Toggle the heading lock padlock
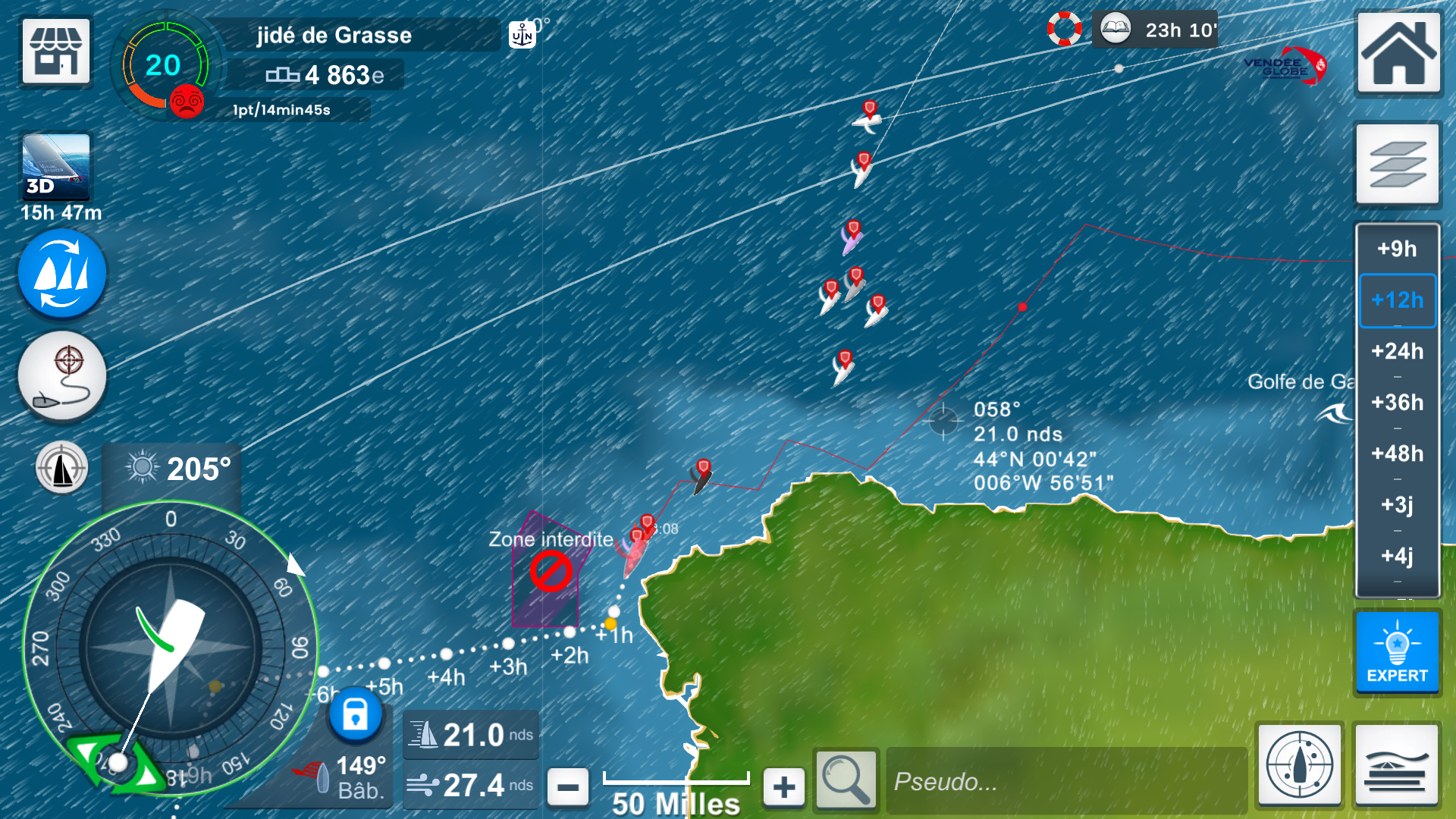 click(x=355, y=714)
